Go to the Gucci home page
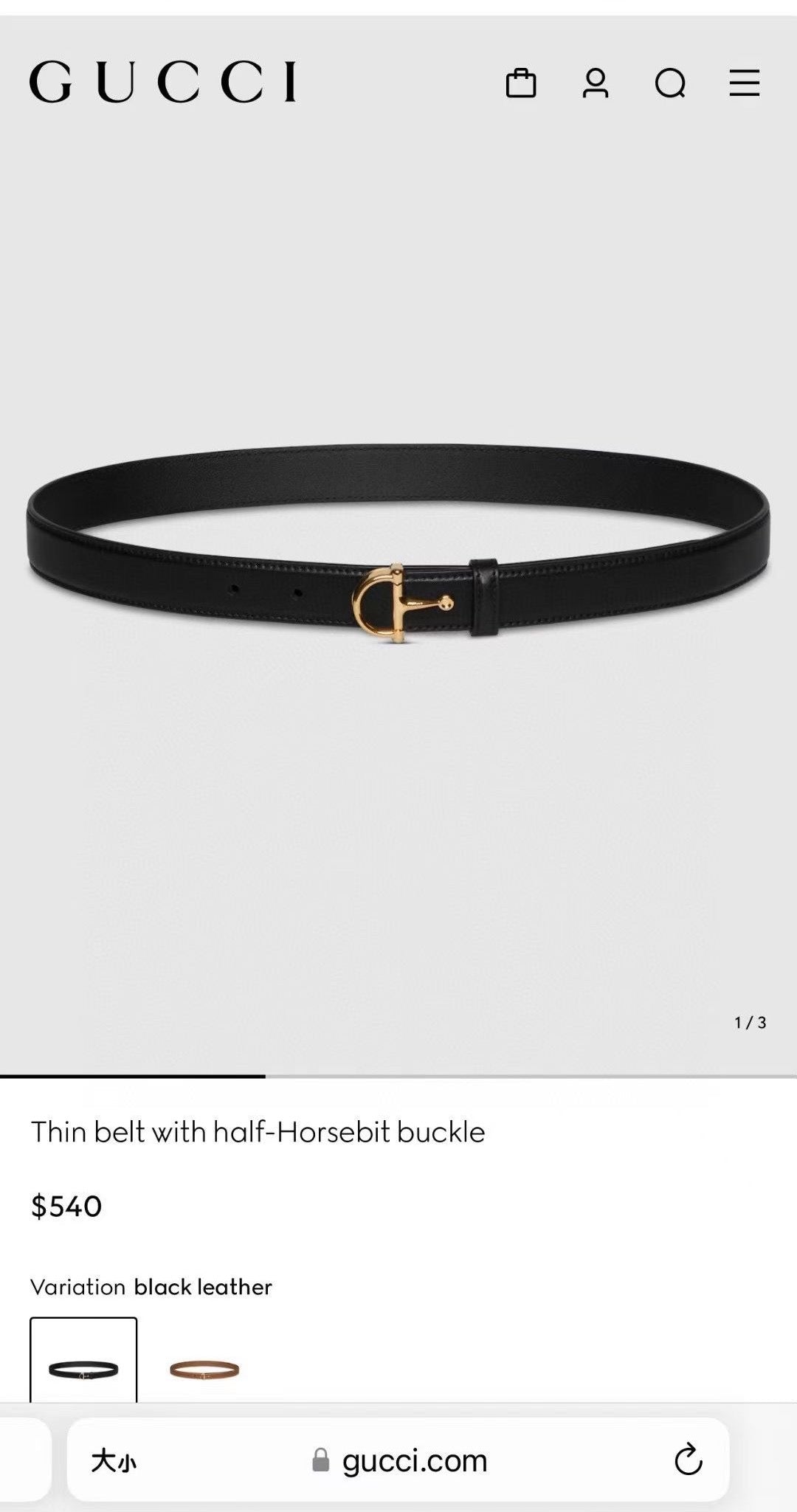The height and width of the screenshot is (1512, 797). tap(163, 82)
